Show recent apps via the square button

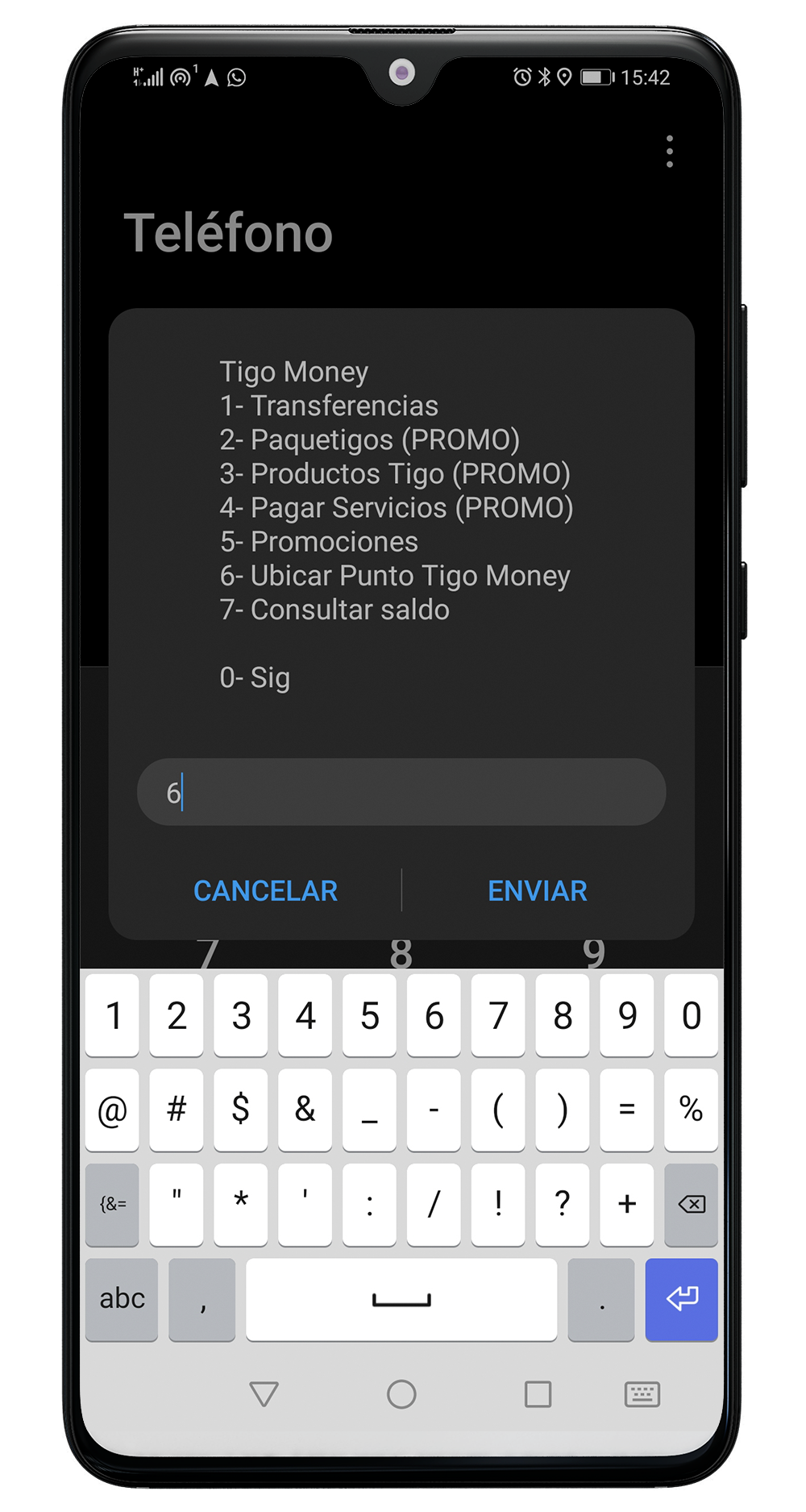pyautogui.click(x=538, y=1394)
